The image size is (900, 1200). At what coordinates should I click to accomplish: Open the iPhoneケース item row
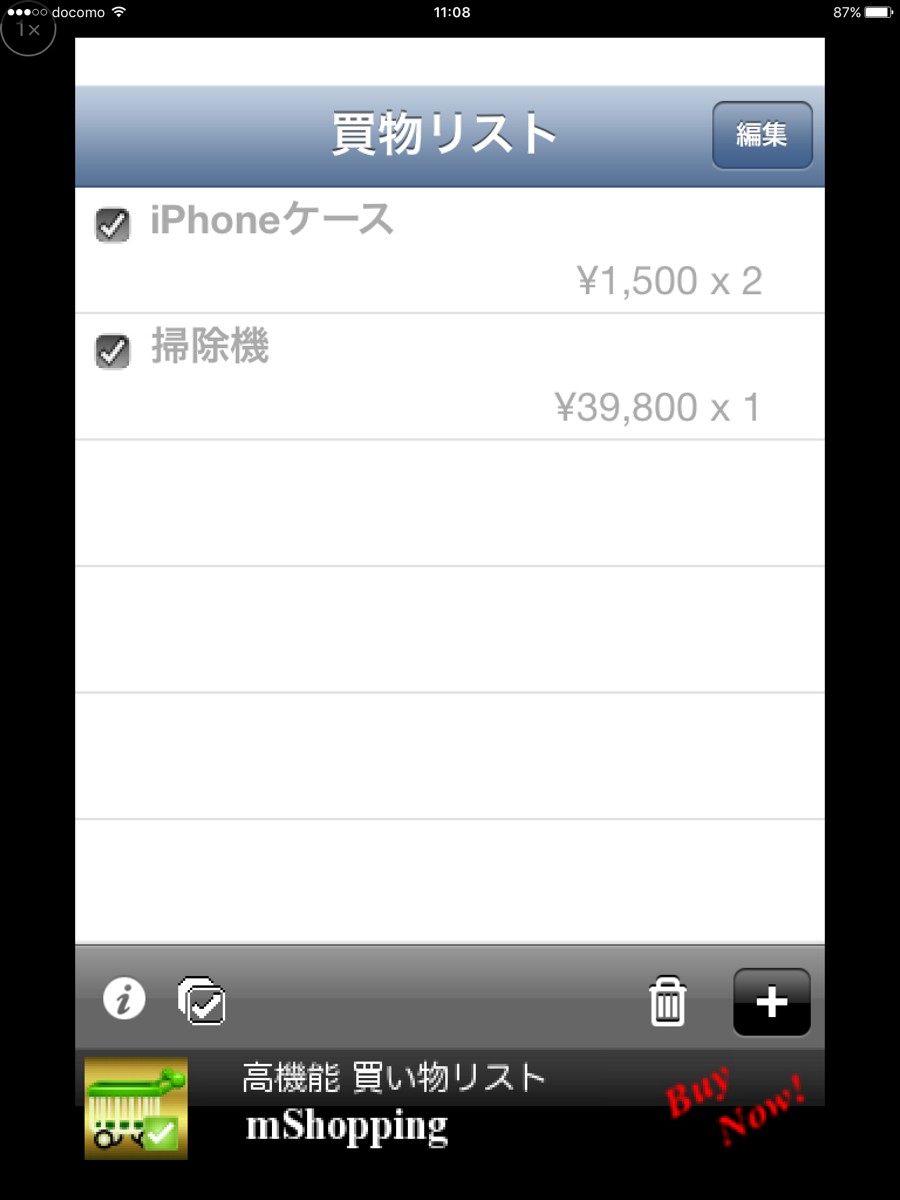click(450, 250)
